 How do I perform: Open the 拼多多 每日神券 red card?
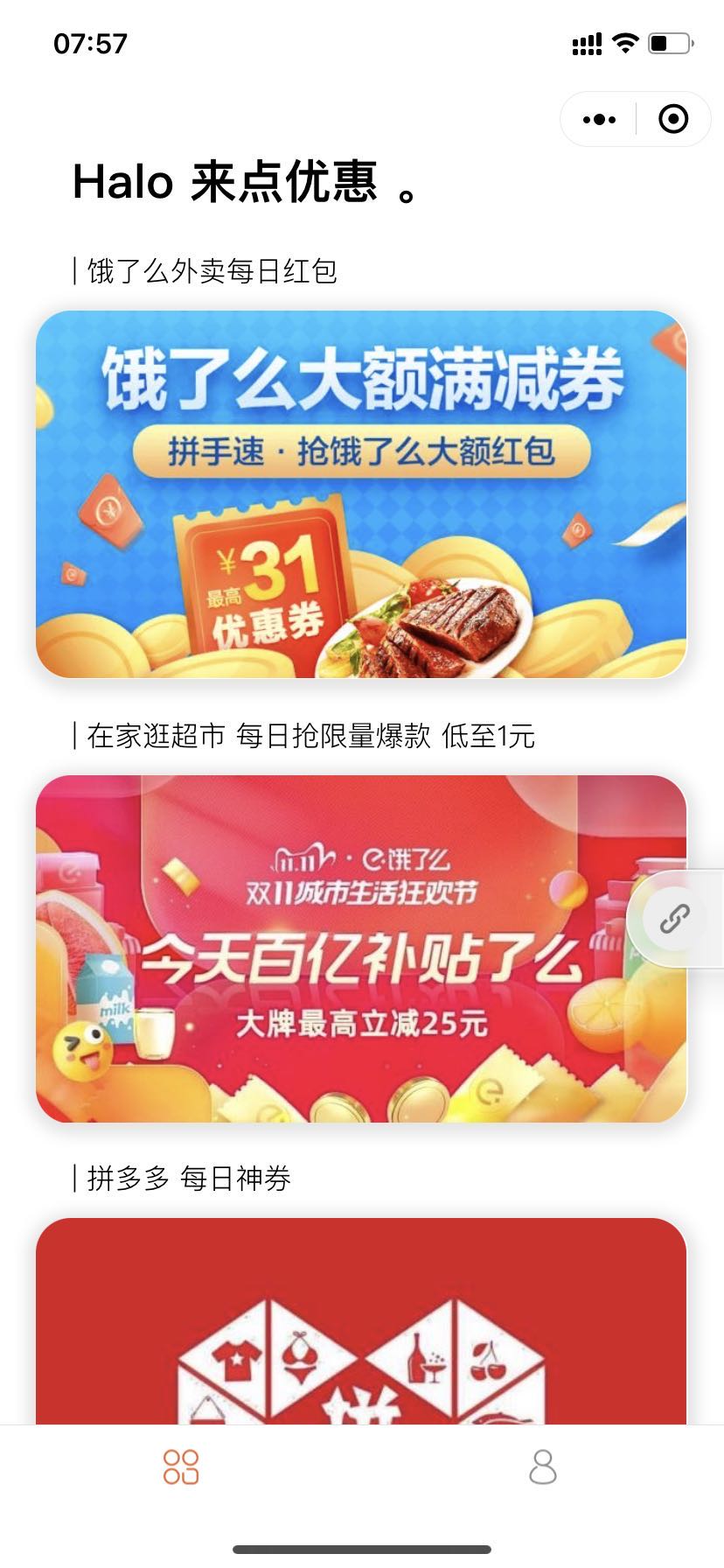(361, 1321)
